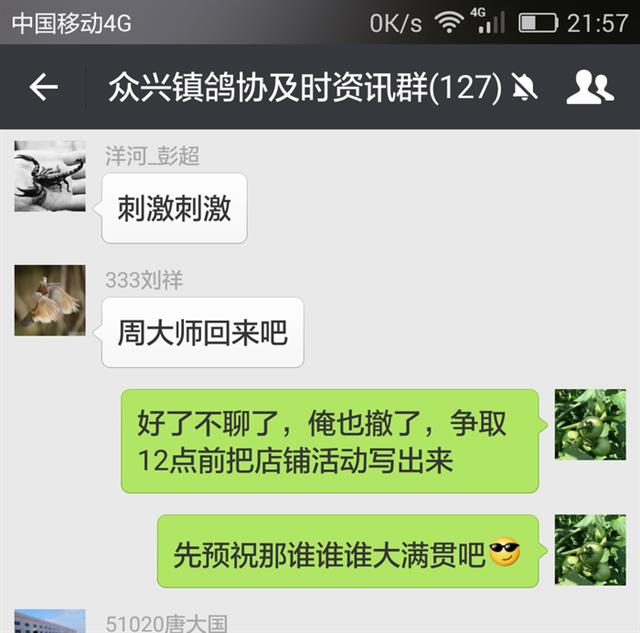Open 51020唐大国's avatar profile
The width and height of the screenshot is (640, 633).
(50, 621)
